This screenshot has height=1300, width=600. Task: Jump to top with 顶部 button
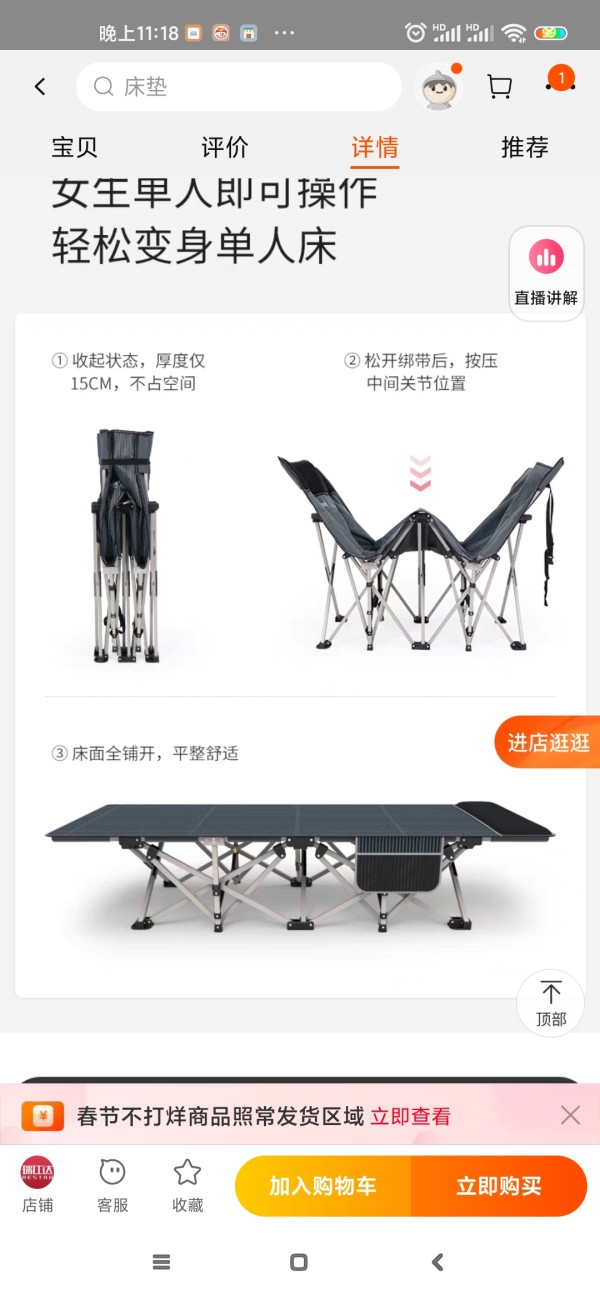tap(550, 1003)
